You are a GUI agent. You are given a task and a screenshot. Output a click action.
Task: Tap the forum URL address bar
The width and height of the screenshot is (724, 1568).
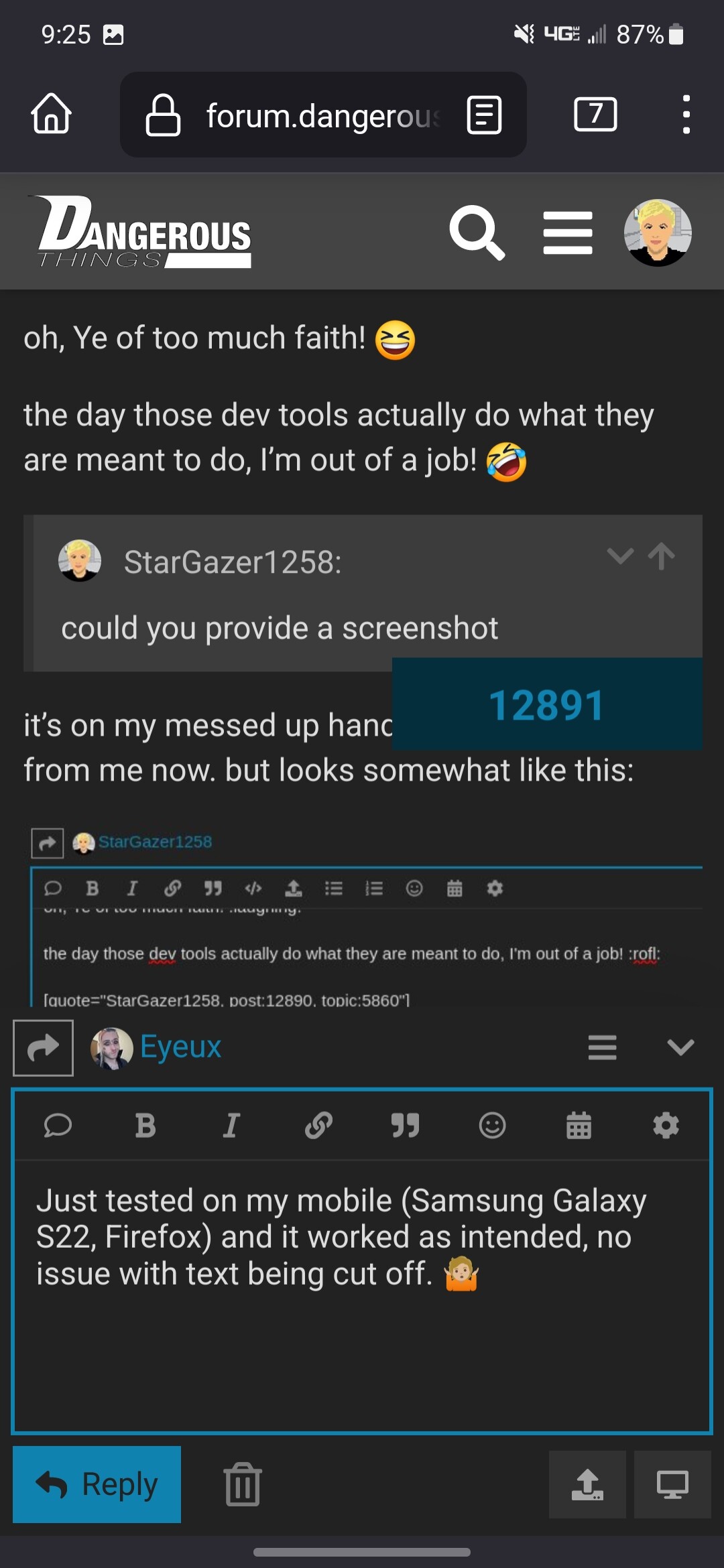point(322,115)
